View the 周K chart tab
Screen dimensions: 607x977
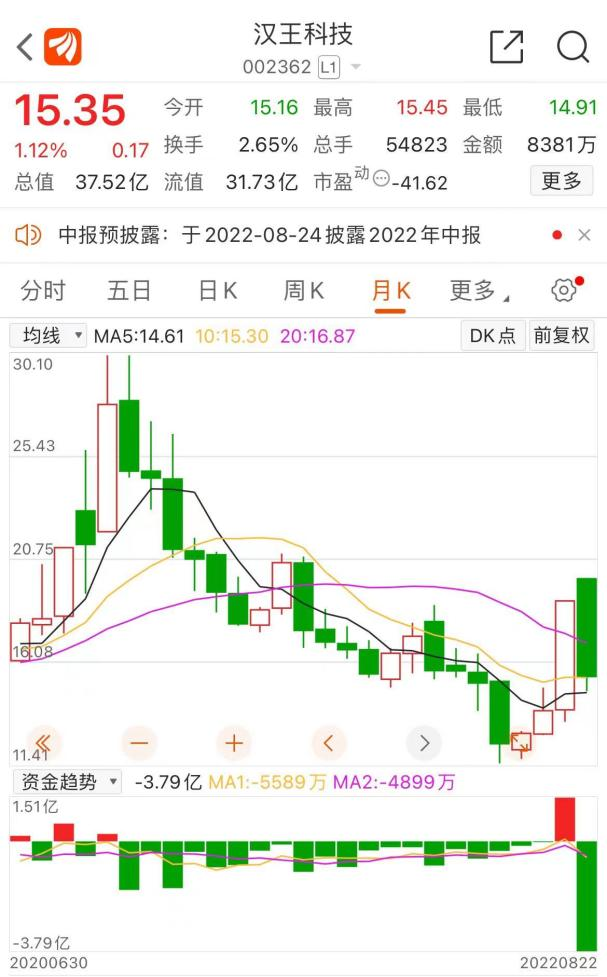tap(304, 291)
